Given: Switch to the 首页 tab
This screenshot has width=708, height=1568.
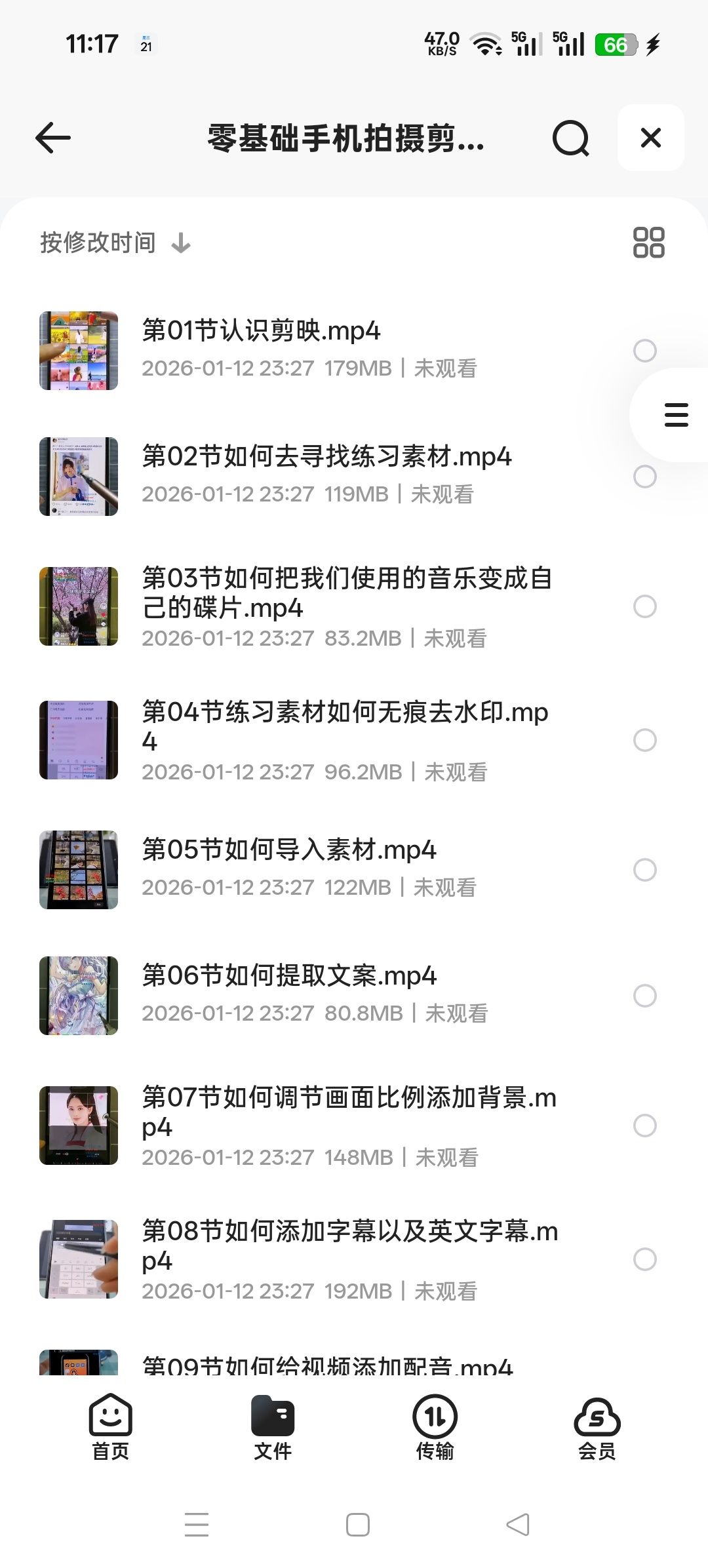Looking at the screenshot, I should pos(110,1426).
